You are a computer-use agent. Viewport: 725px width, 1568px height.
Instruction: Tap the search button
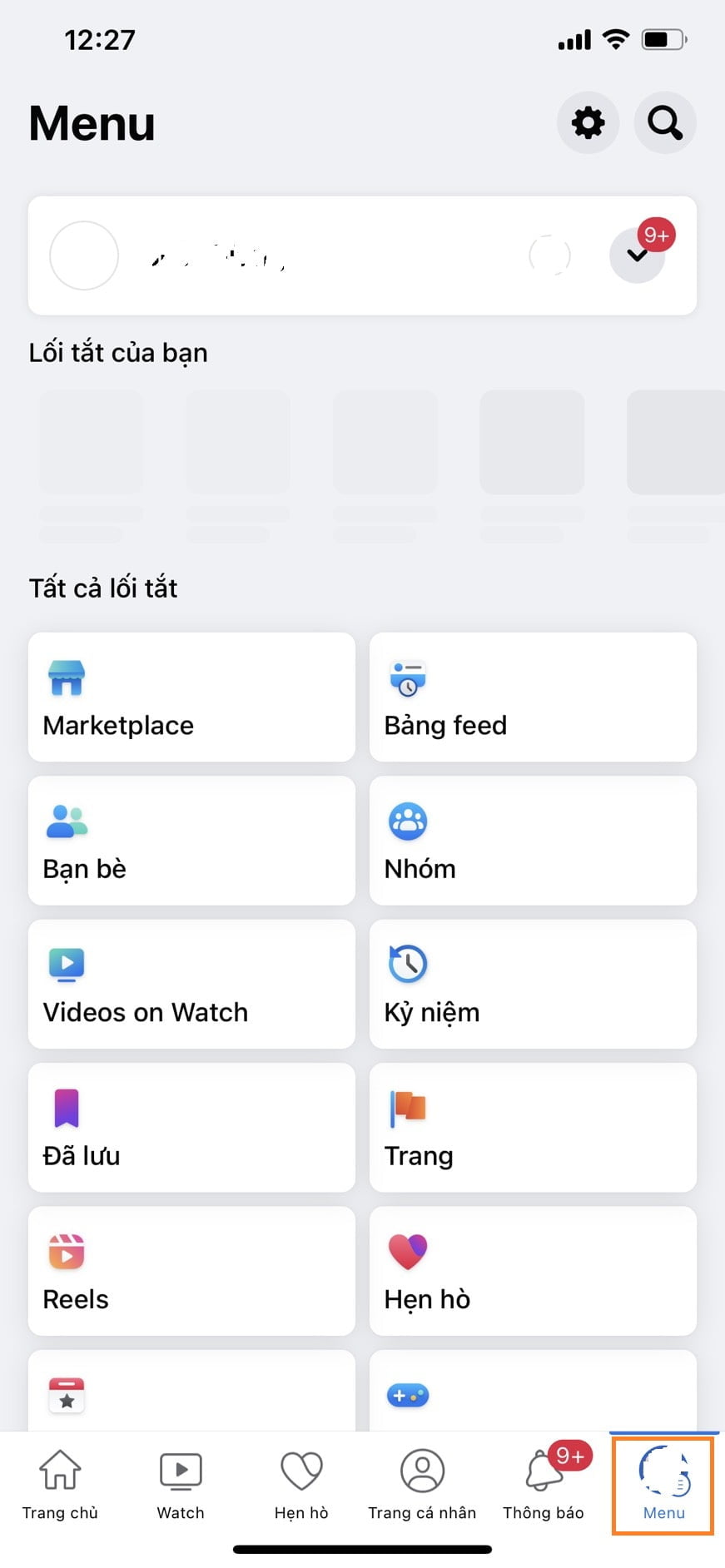point(663,122)
